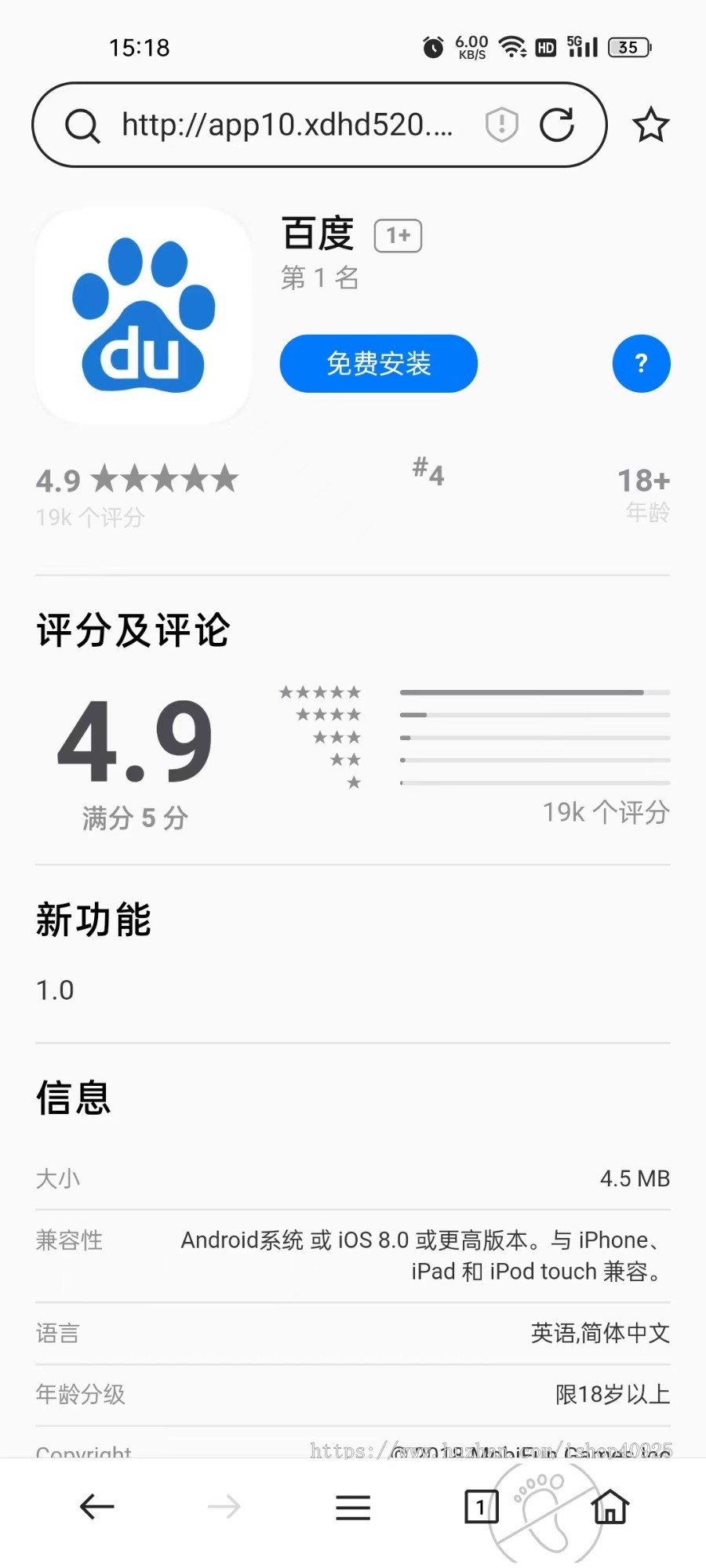Go to the browser home page
706x1568 pixels.
point(610,1506)
